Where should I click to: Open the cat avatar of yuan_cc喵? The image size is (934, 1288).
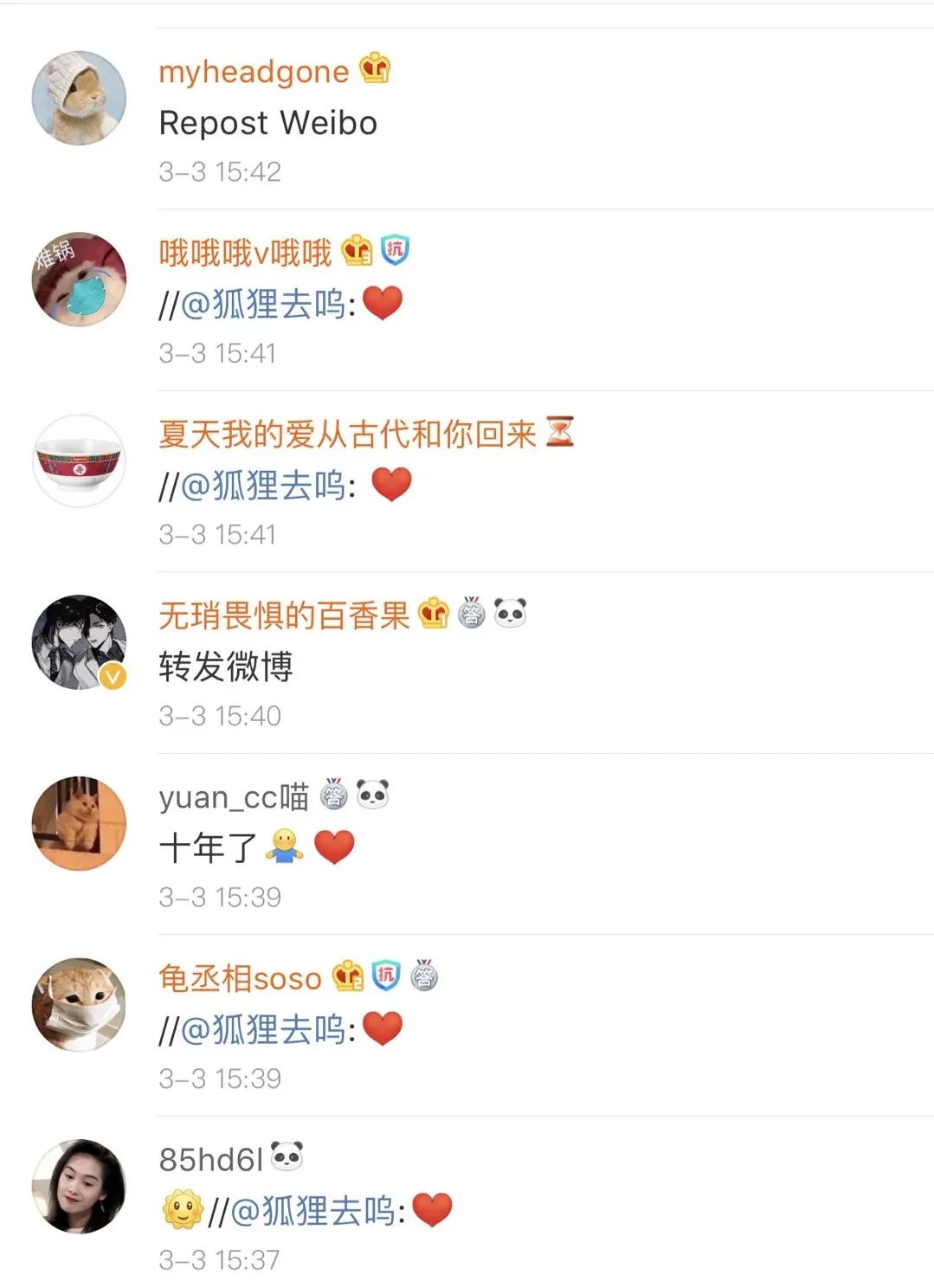point(77,823)
